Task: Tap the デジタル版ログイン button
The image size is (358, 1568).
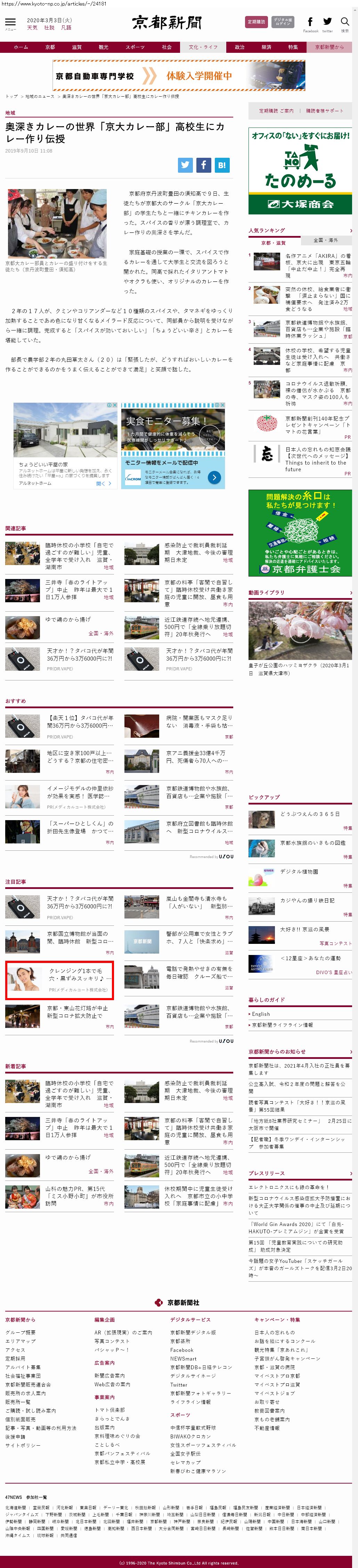Action: coord(283,22)
